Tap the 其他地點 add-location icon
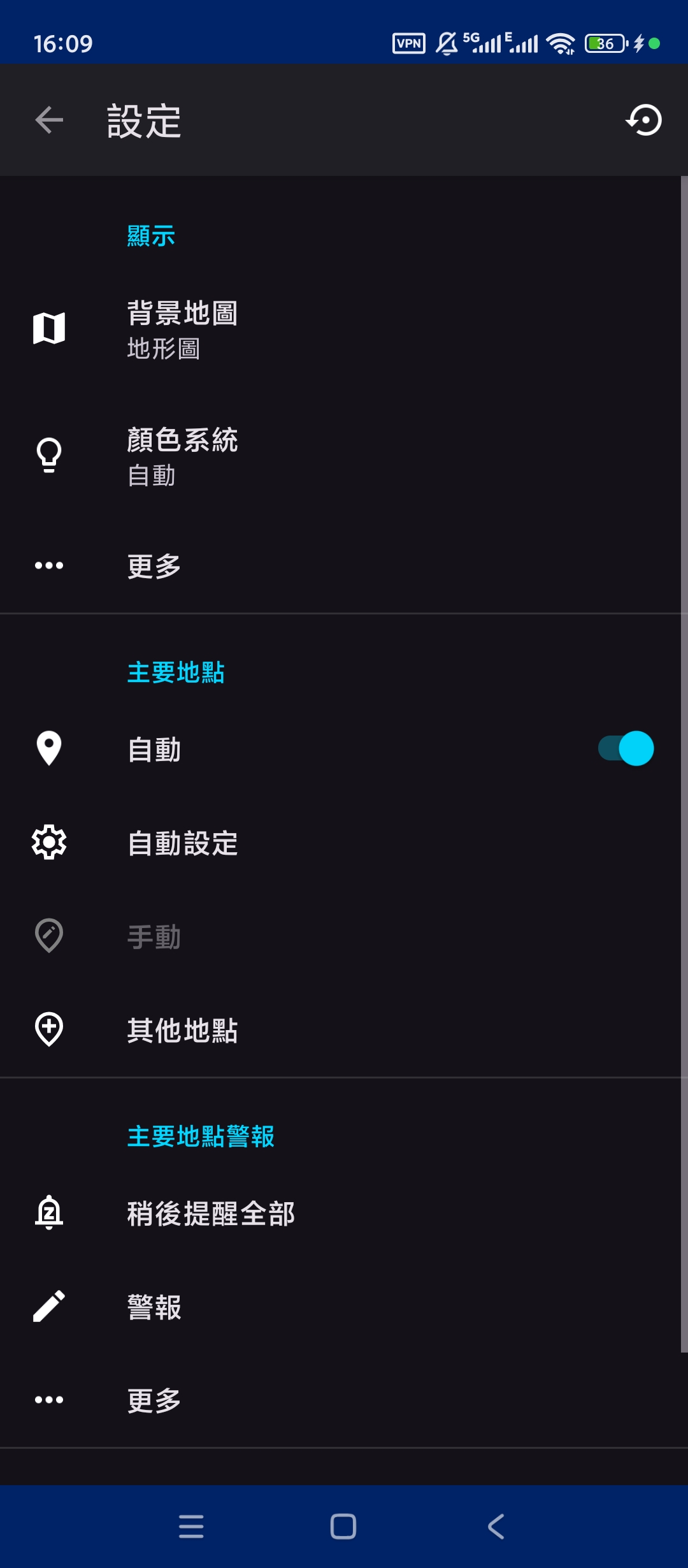The image size is (688, 1568). pyautogui.click(x=48, y=1030)
